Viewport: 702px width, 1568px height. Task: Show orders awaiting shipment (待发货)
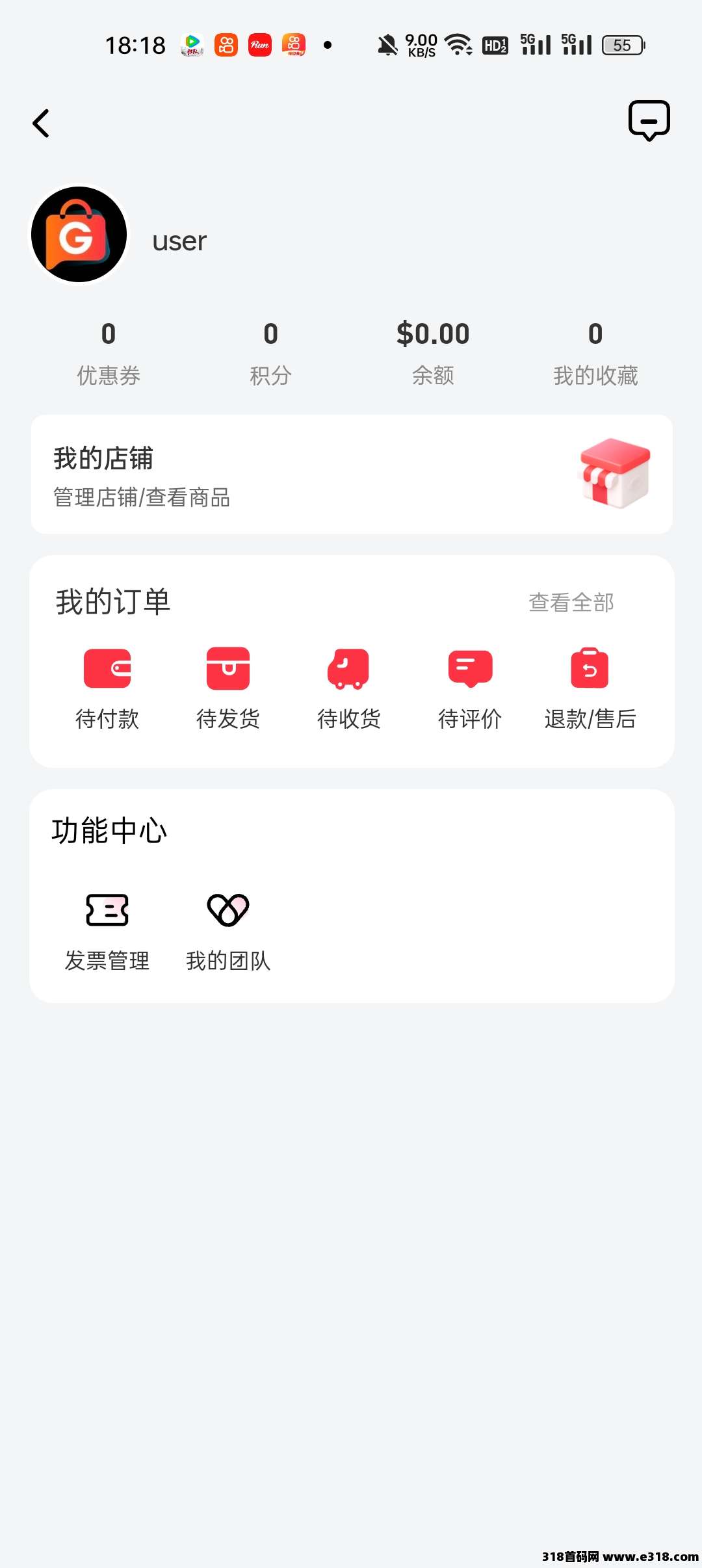tap(228, 688)
